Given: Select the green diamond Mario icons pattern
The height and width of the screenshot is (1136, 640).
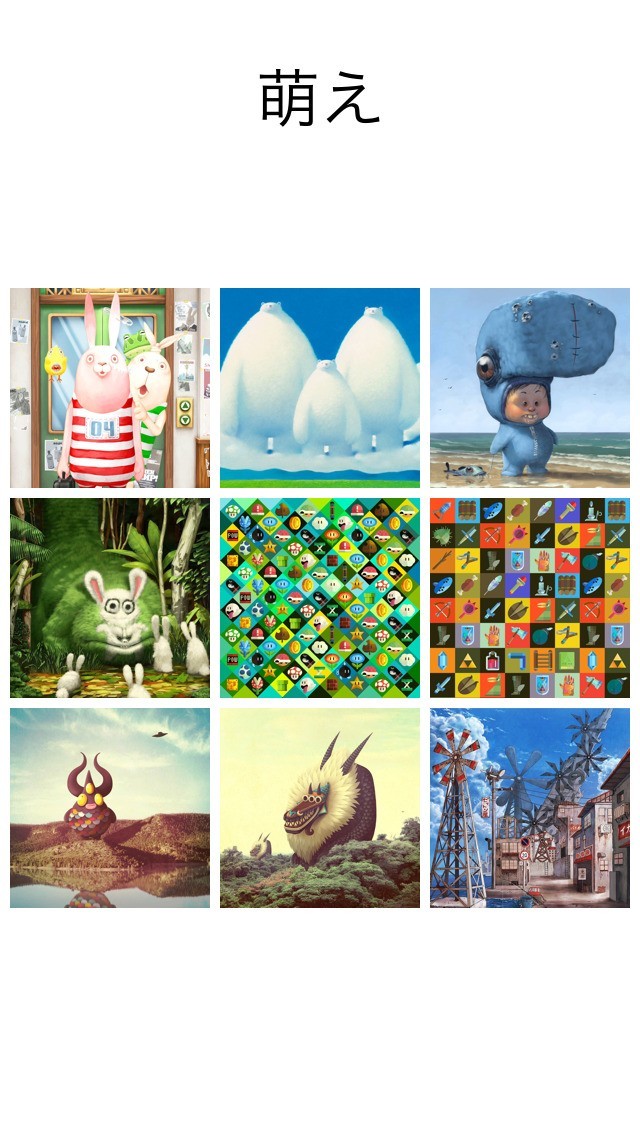Looking at the screenshot, I should coord(320,598).
